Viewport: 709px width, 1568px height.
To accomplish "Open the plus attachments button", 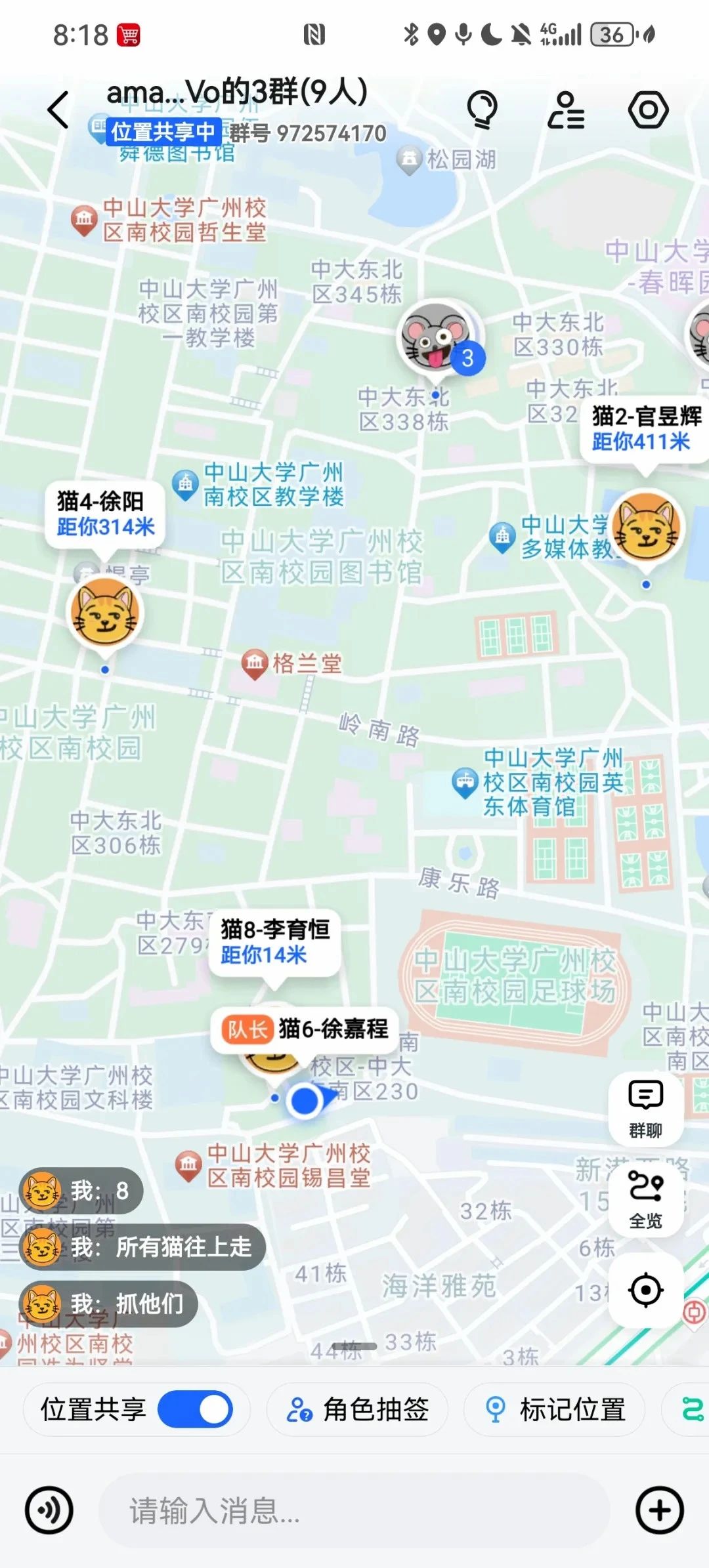I will 660,1510.
